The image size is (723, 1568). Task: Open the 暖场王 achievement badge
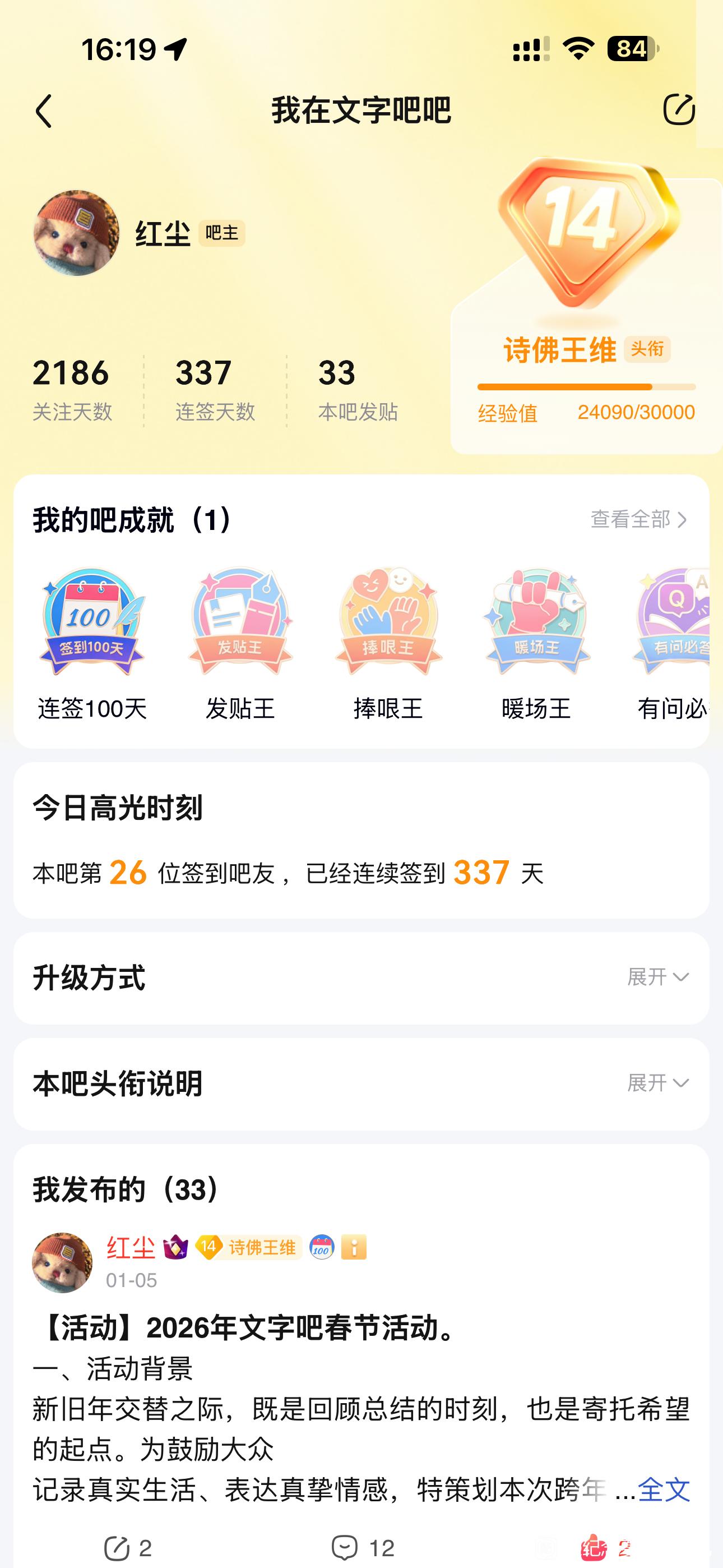click(536, 622)
